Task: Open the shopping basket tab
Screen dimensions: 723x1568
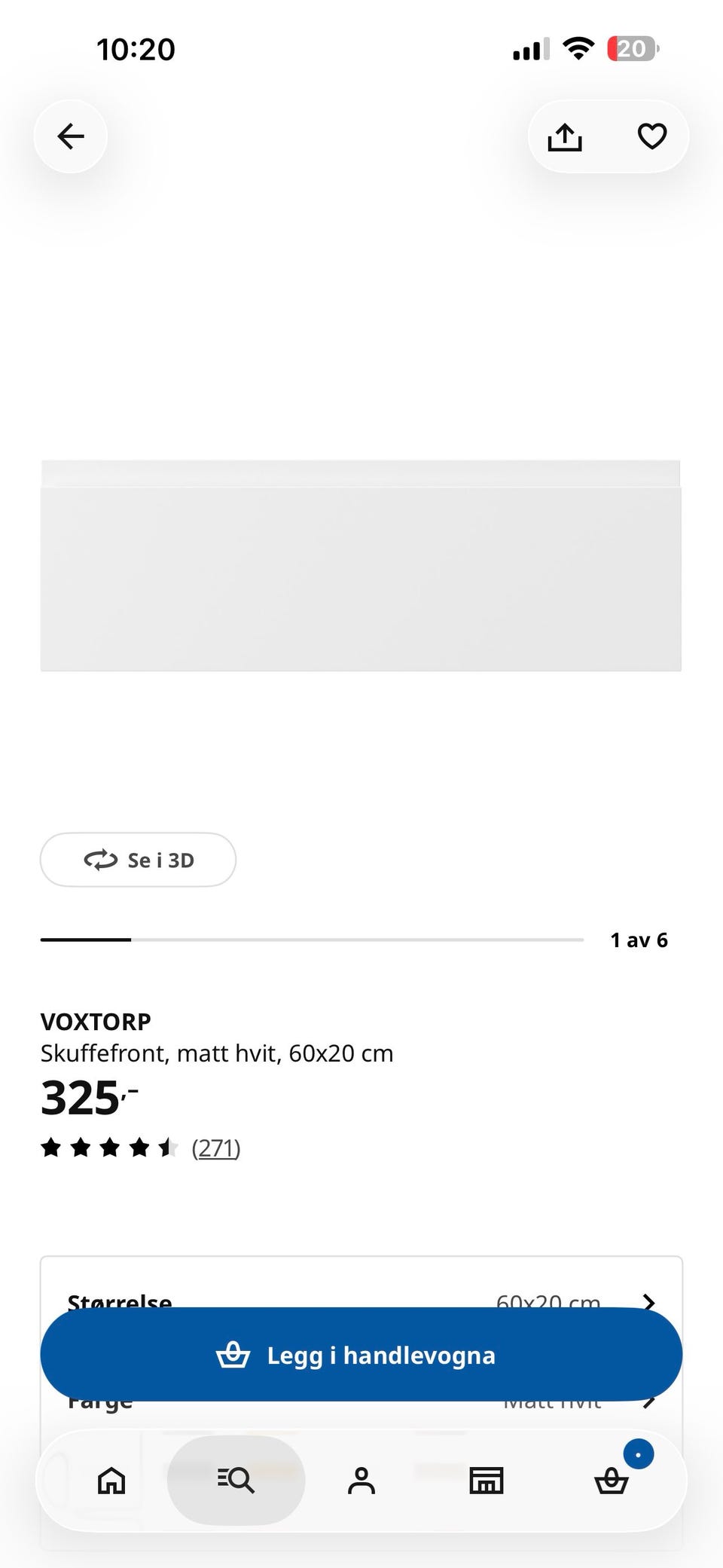Action: click(x=612, y=1481)
